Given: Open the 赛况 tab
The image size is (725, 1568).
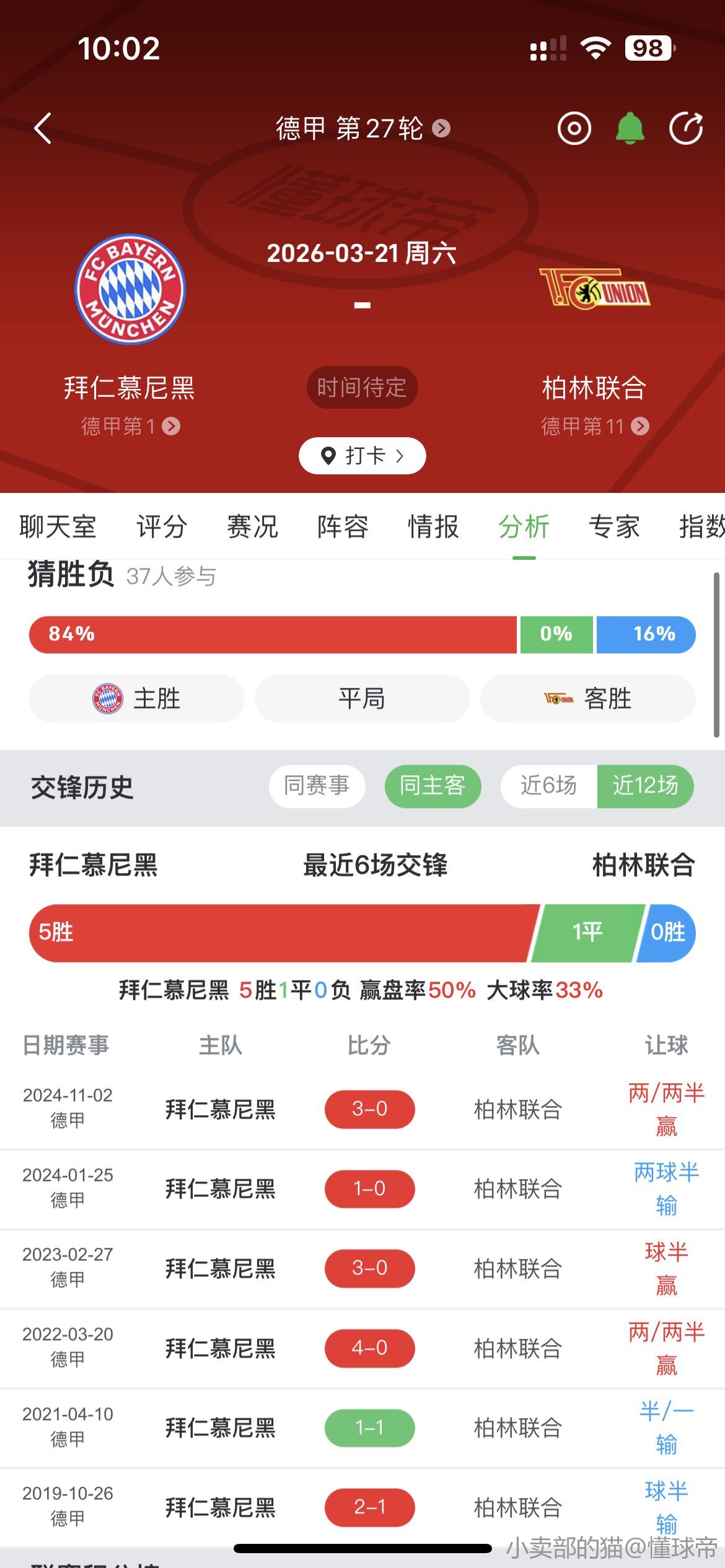Looking at the screenshot, I should (252, 527).
